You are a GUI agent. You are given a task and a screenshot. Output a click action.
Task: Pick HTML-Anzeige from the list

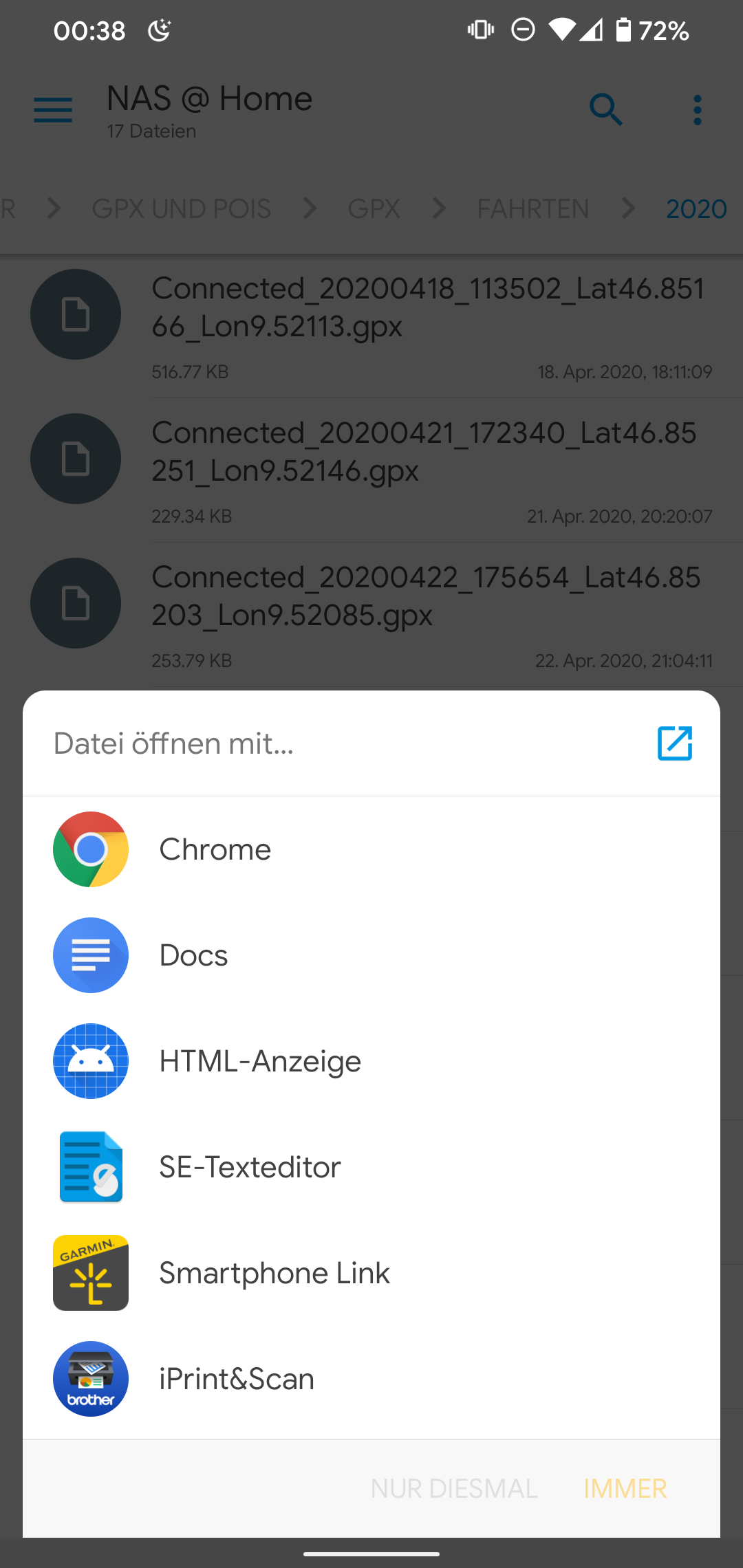[371, 1061]
